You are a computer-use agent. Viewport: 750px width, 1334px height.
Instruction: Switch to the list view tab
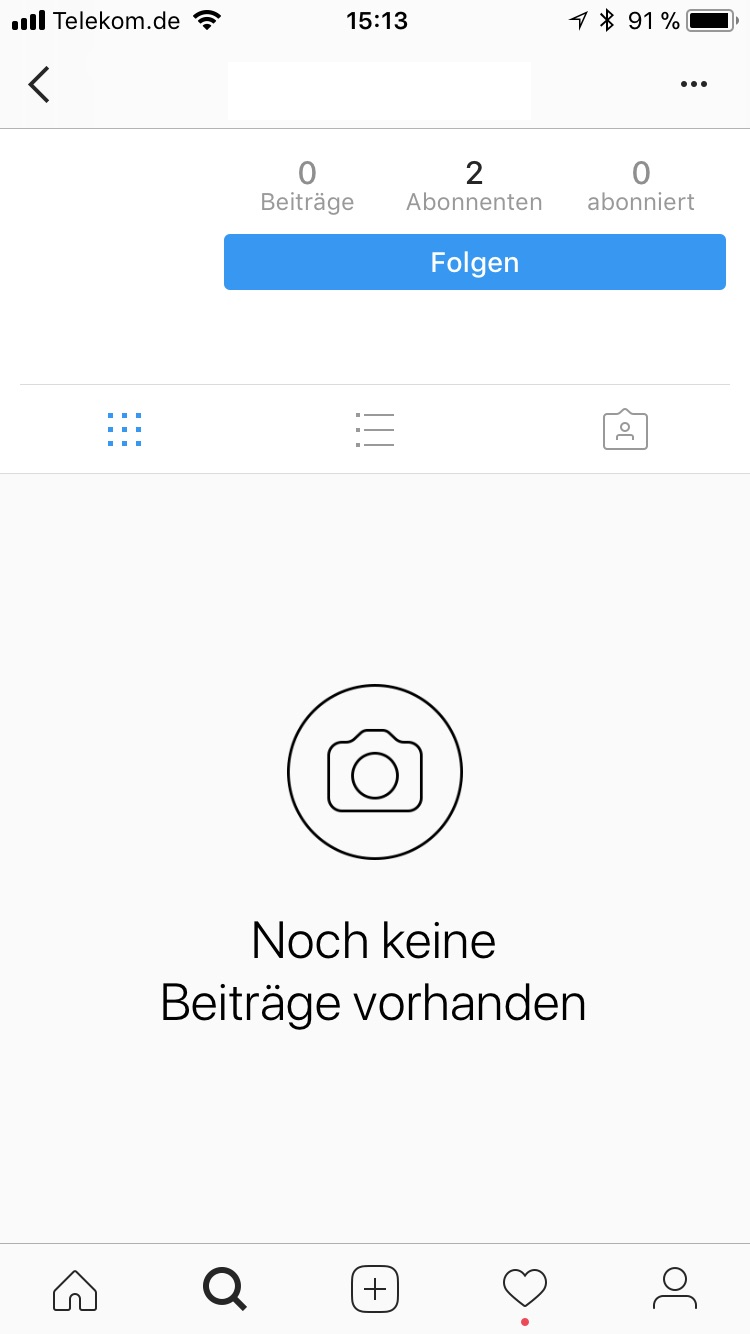[375, 429]
